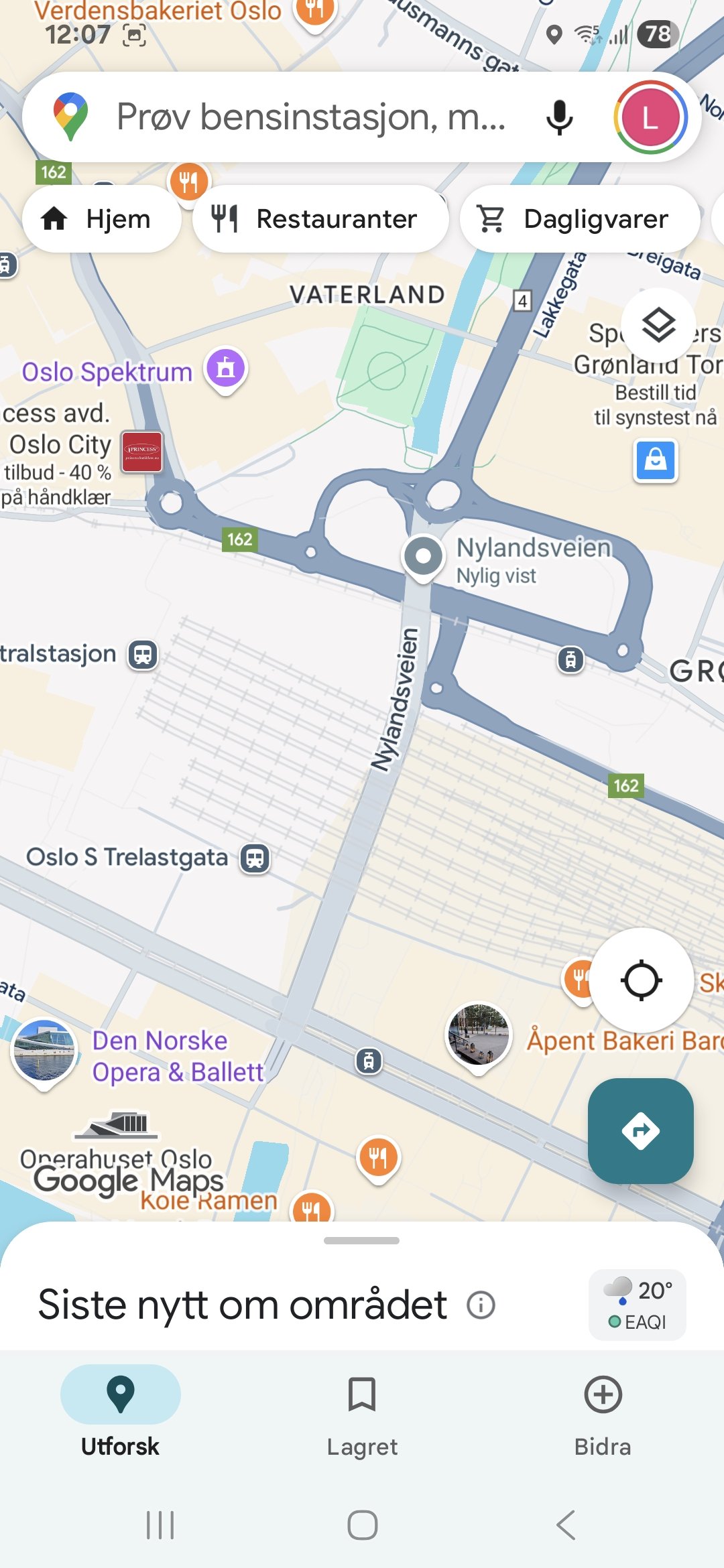This screenshot has height=1568, width=724.
Task: Center the map on my location
Action: 642,980
